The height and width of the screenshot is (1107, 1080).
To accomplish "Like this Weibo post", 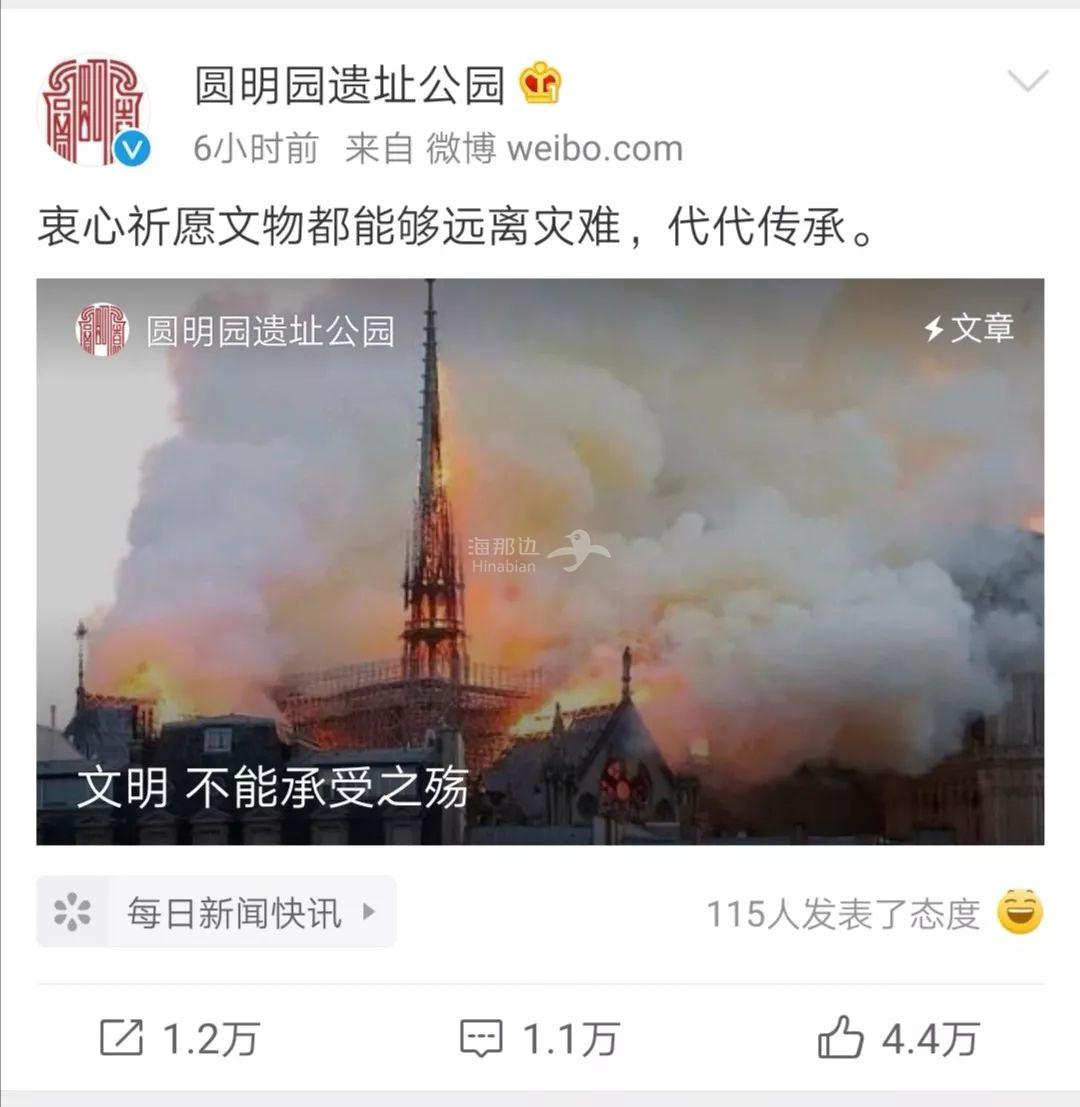I will [x=897, y=1039].
